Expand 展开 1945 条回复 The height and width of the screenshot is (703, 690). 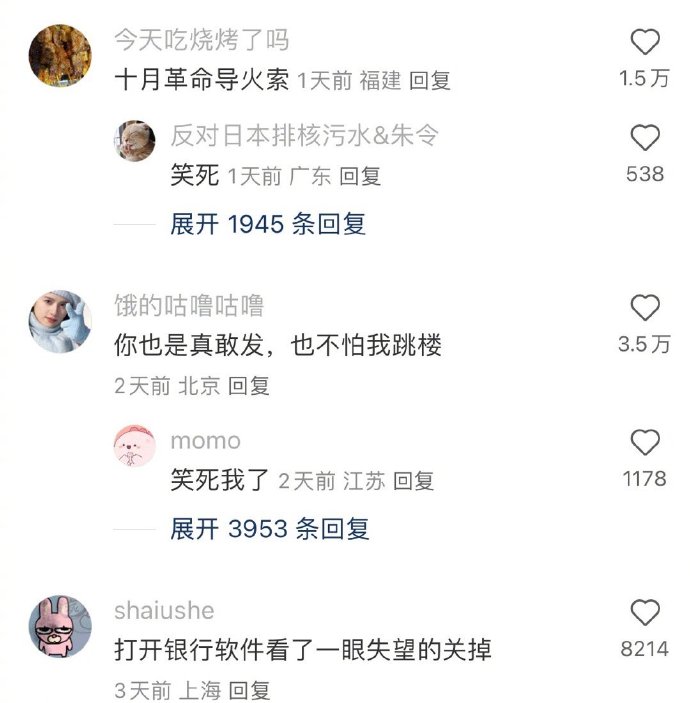coord(268,224)
